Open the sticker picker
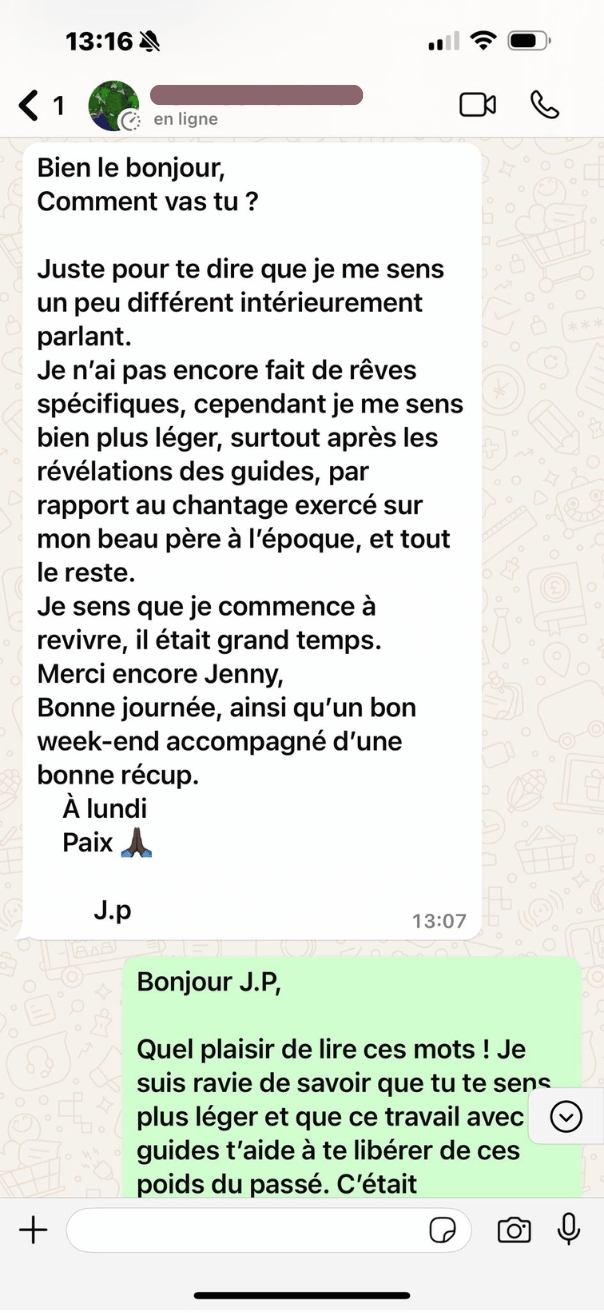This screenshot has height=1313, width=604. [442, 1230]
